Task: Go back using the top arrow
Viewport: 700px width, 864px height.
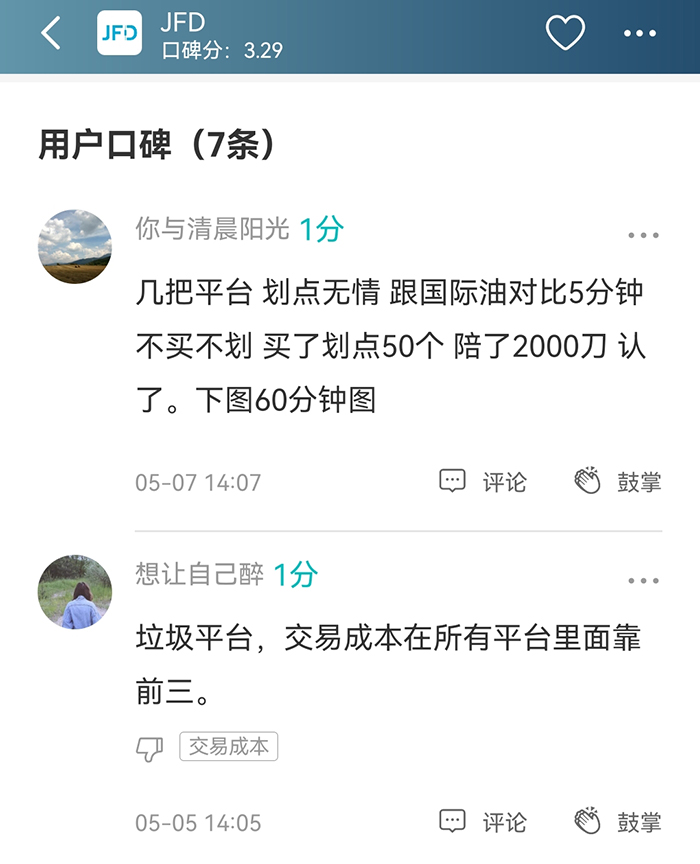Action: [51, 34]
